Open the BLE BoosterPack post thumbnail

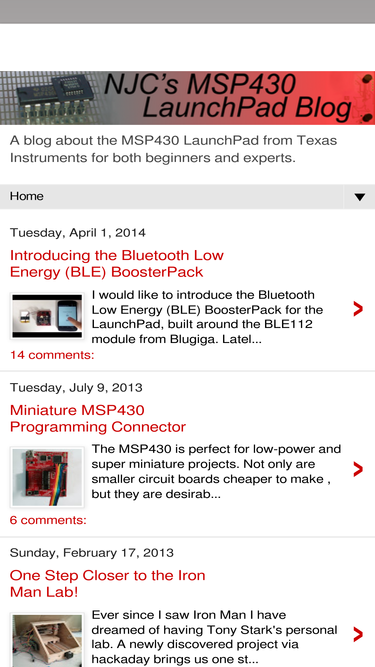[47, 316]
